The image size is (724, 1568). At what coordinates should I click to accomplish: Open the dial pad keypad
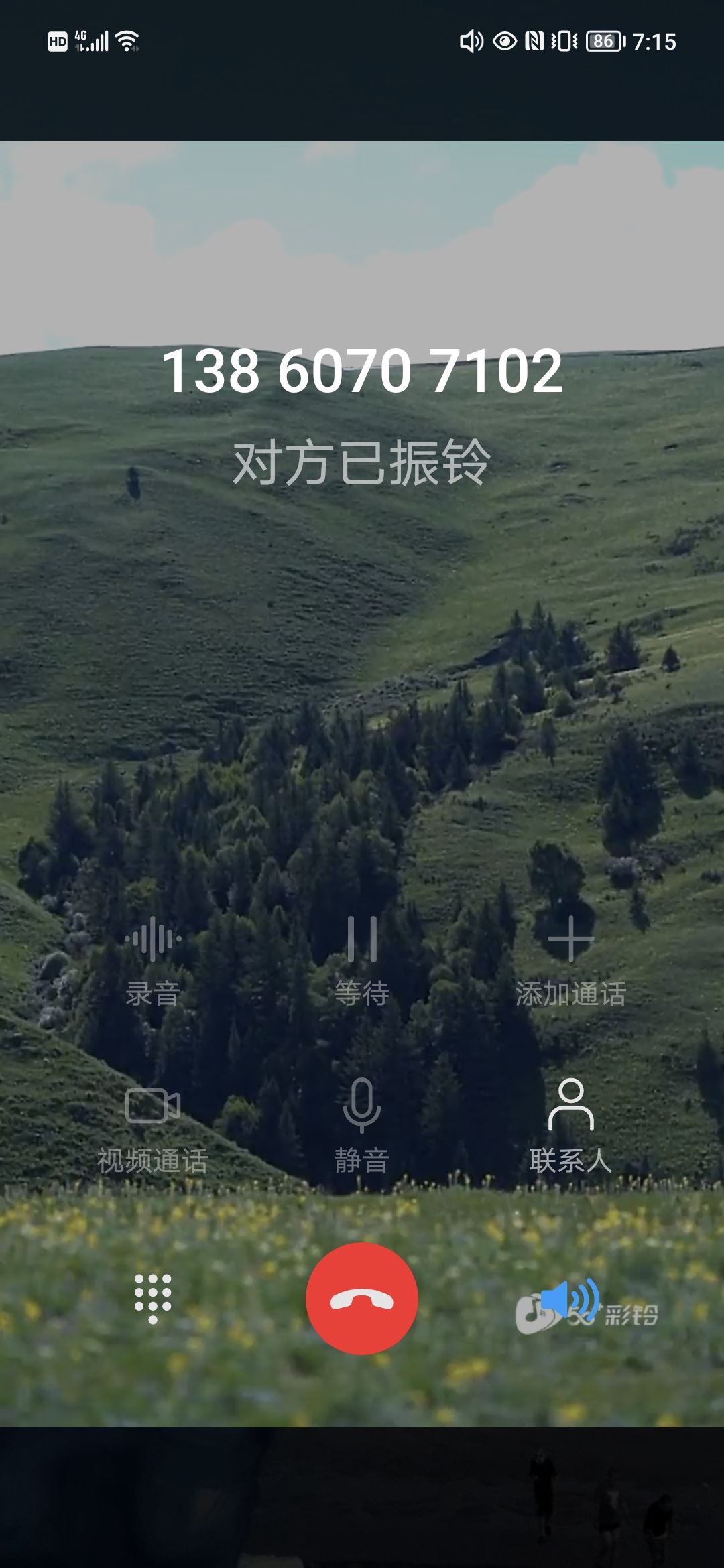153,1299
